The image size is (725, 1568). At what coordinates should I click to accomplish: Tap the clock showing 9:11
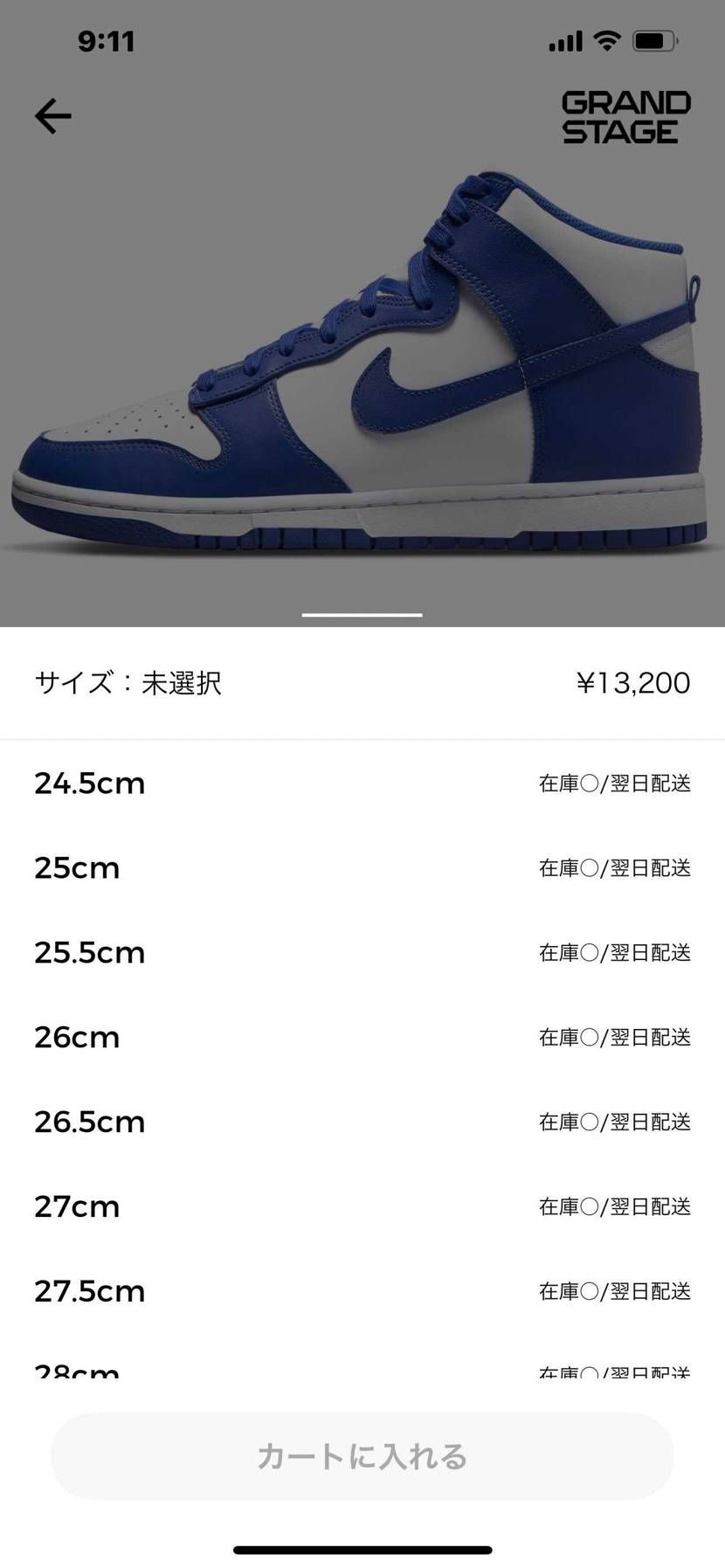pyautogui.click(x=107, y=40)
